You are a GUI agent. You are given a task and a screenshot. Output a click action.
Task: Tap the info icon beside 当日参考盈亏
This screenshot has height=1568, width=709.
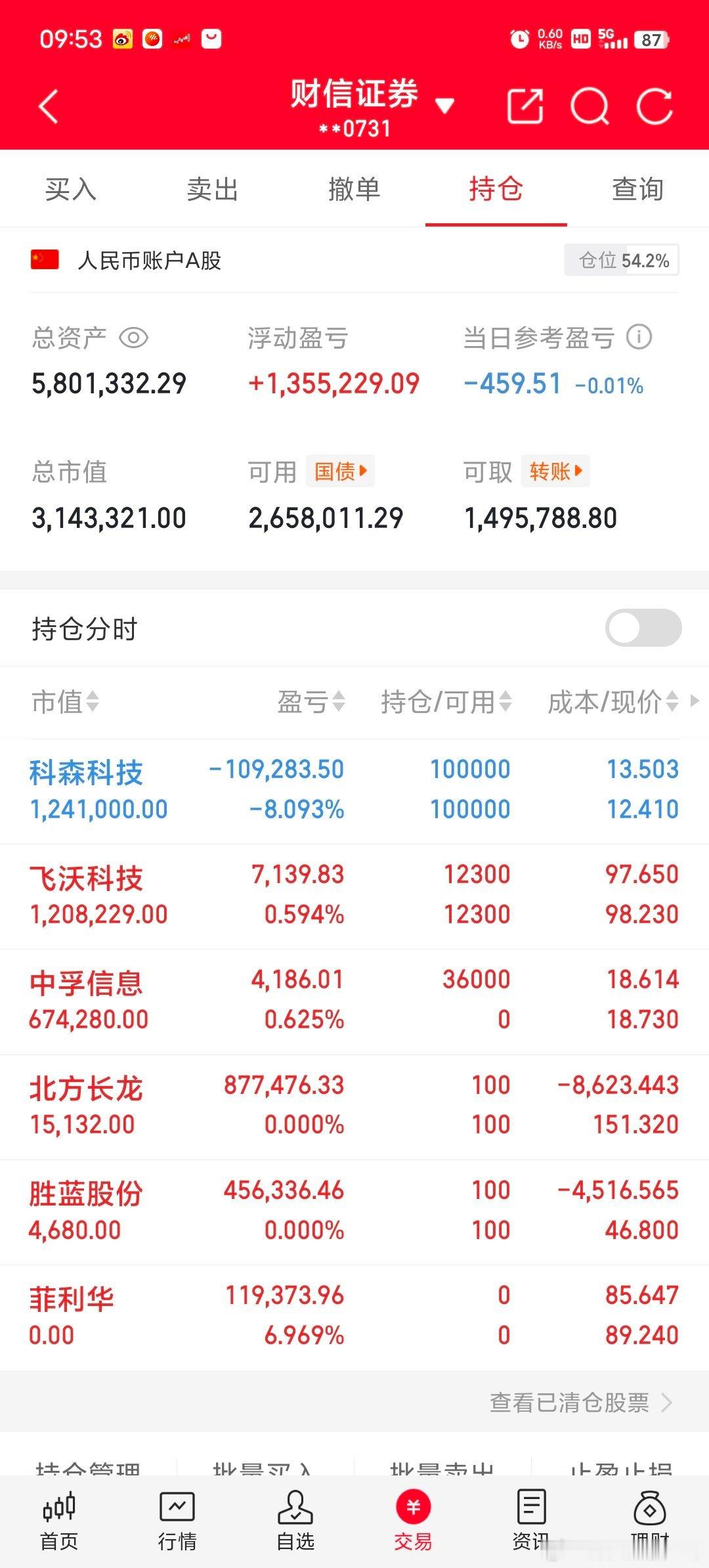(x=639, y=337)
